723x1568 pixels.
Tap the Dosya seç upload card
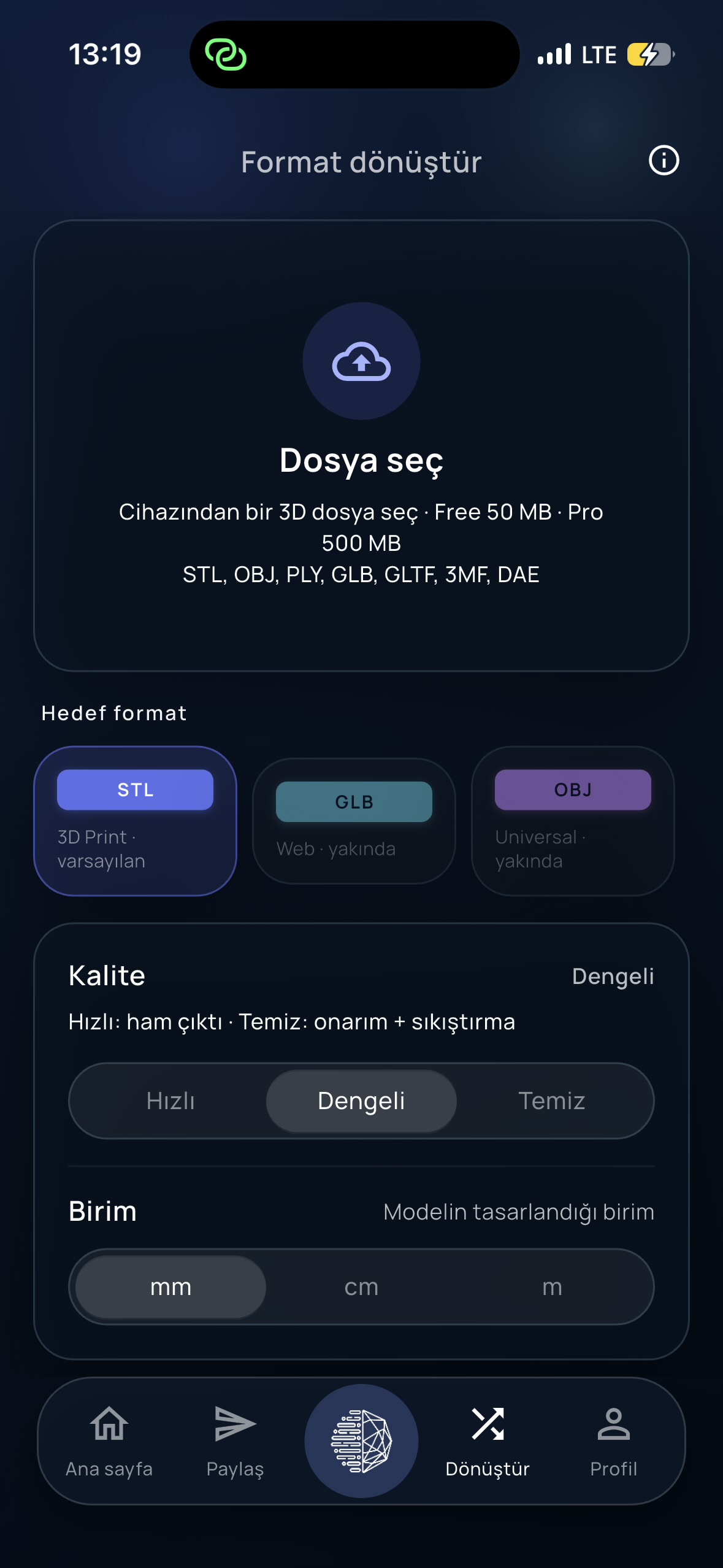361,445
